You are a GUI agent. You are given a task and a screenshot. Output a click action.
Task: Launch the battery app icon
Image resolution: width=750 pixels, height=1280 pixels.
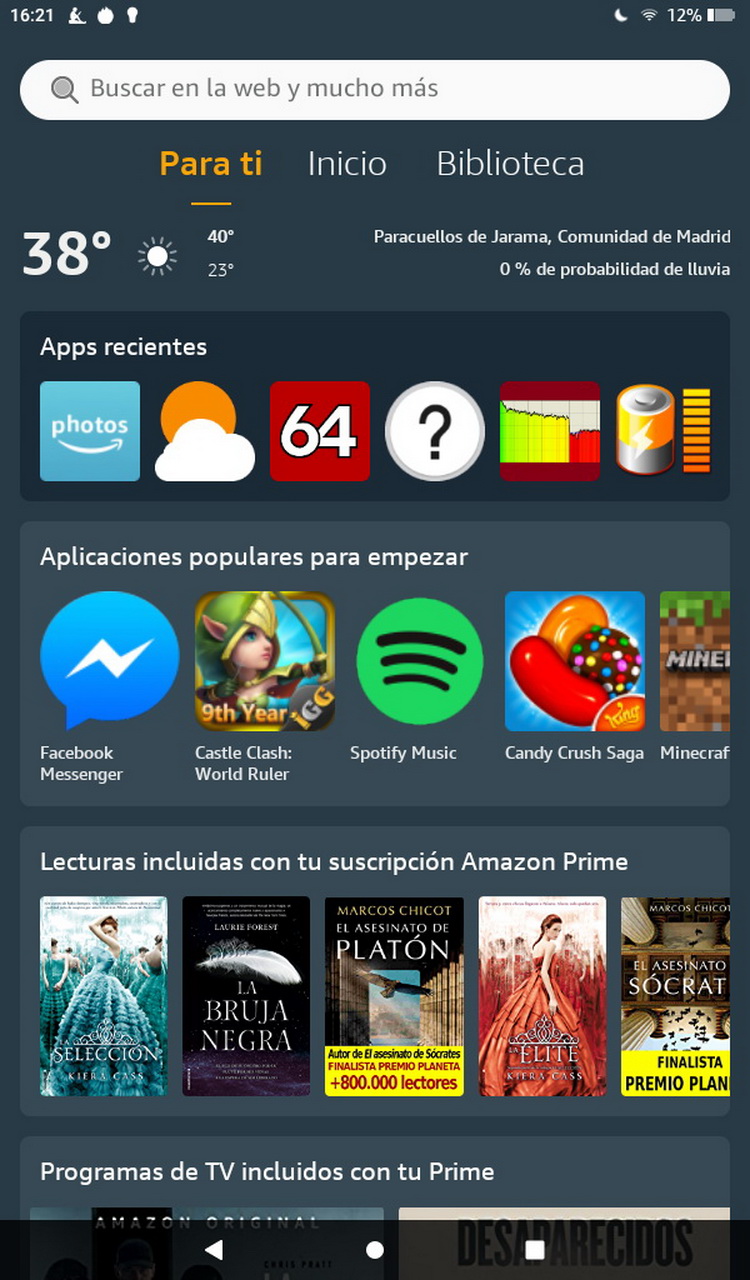(664, 431)
